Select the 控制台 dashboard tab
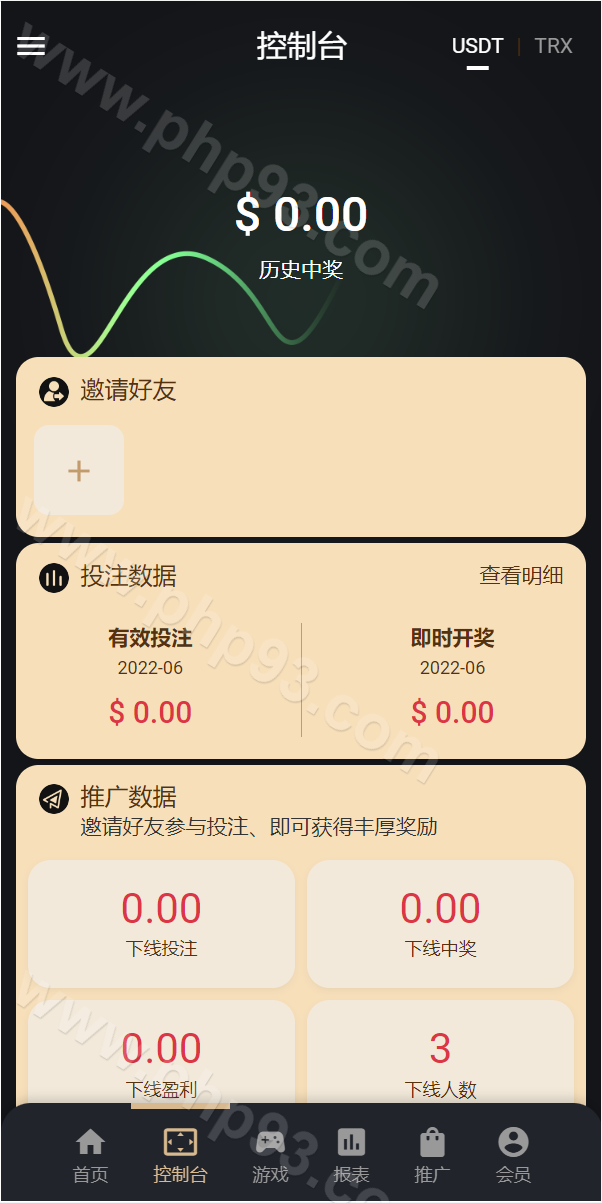602x1203 pixels. click(180, 1155)
